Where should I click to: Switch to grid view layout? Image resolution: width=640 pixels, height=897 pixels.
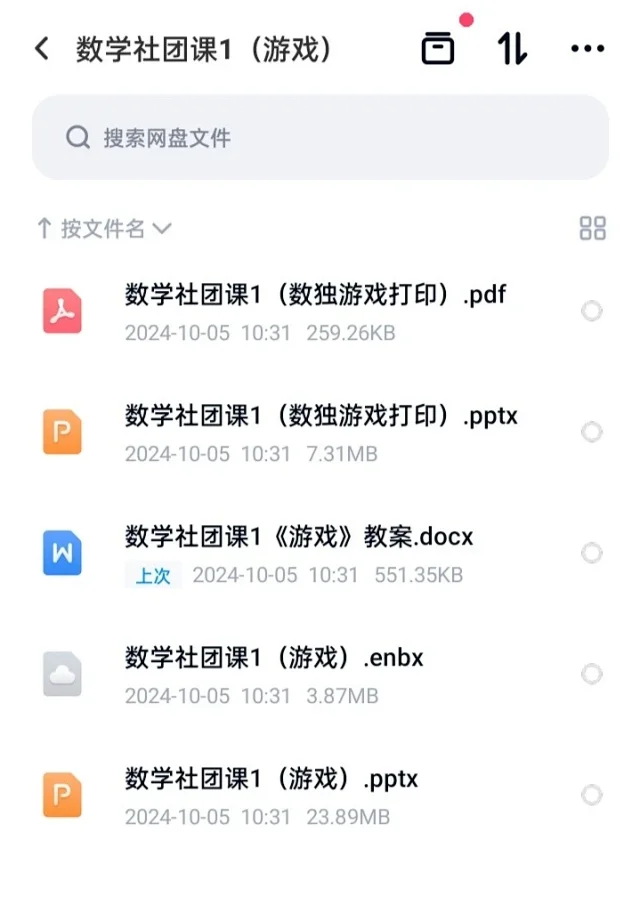pos(592,228)
